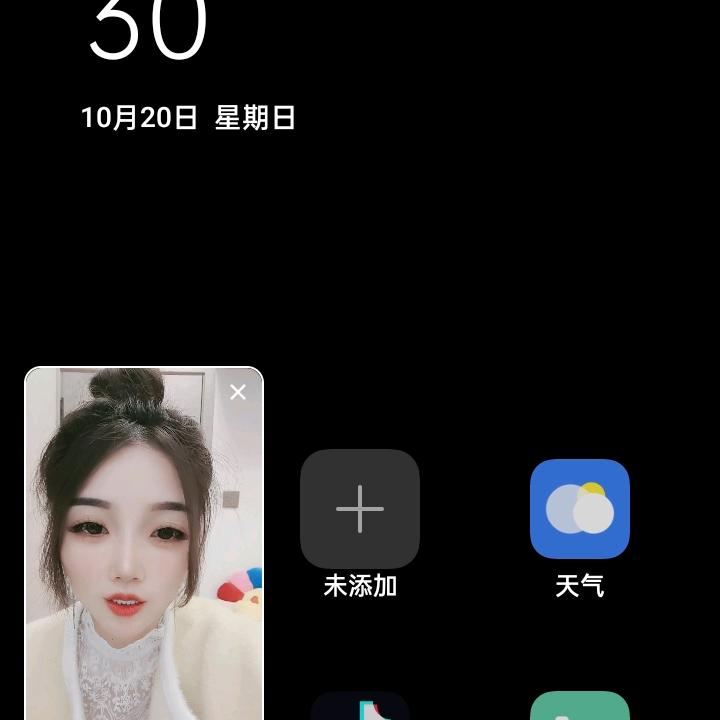Viewport: 720px width, 720px height.
Task: Tap the 未添加 plus tile
Action: 360,509
